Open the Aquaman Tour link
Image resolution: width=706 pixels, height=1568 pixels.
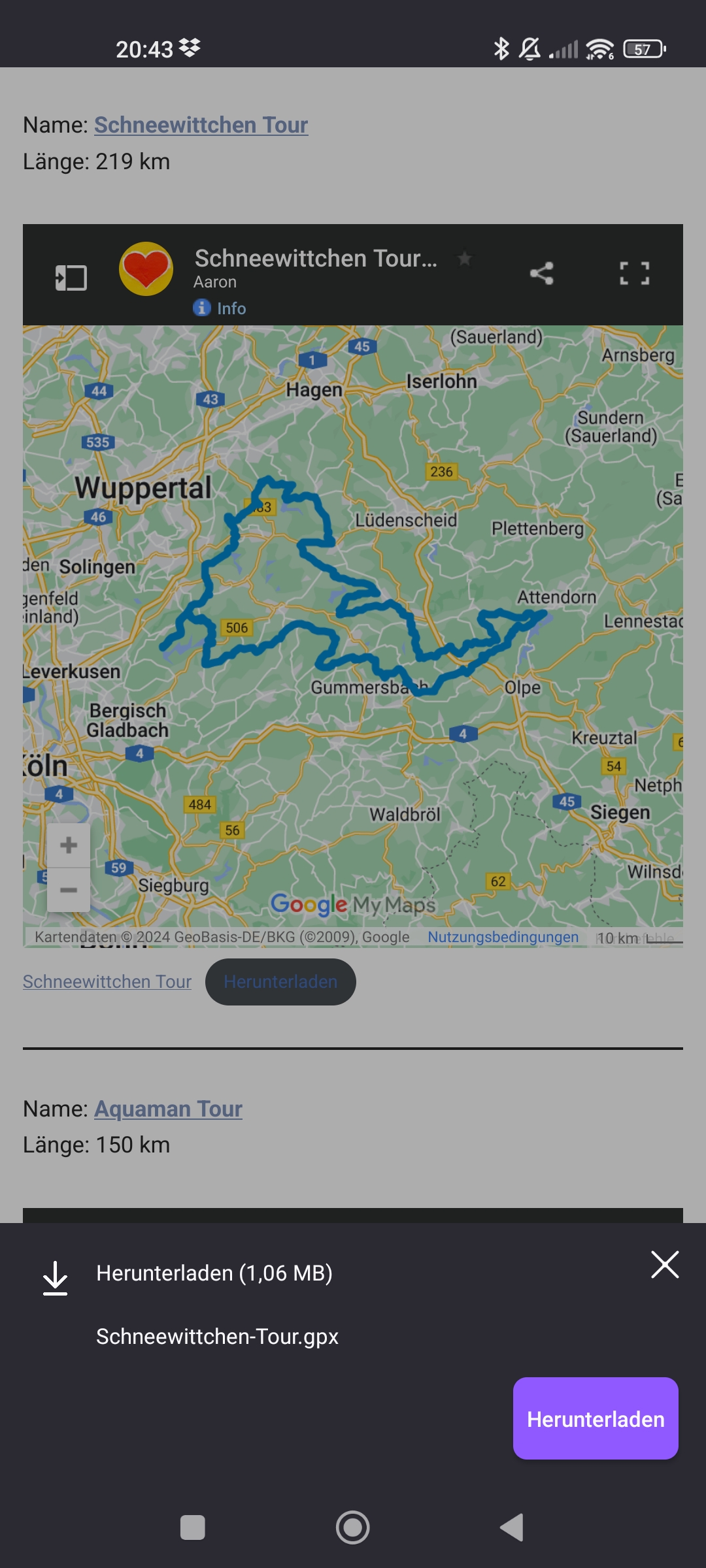coord(168,1109)
